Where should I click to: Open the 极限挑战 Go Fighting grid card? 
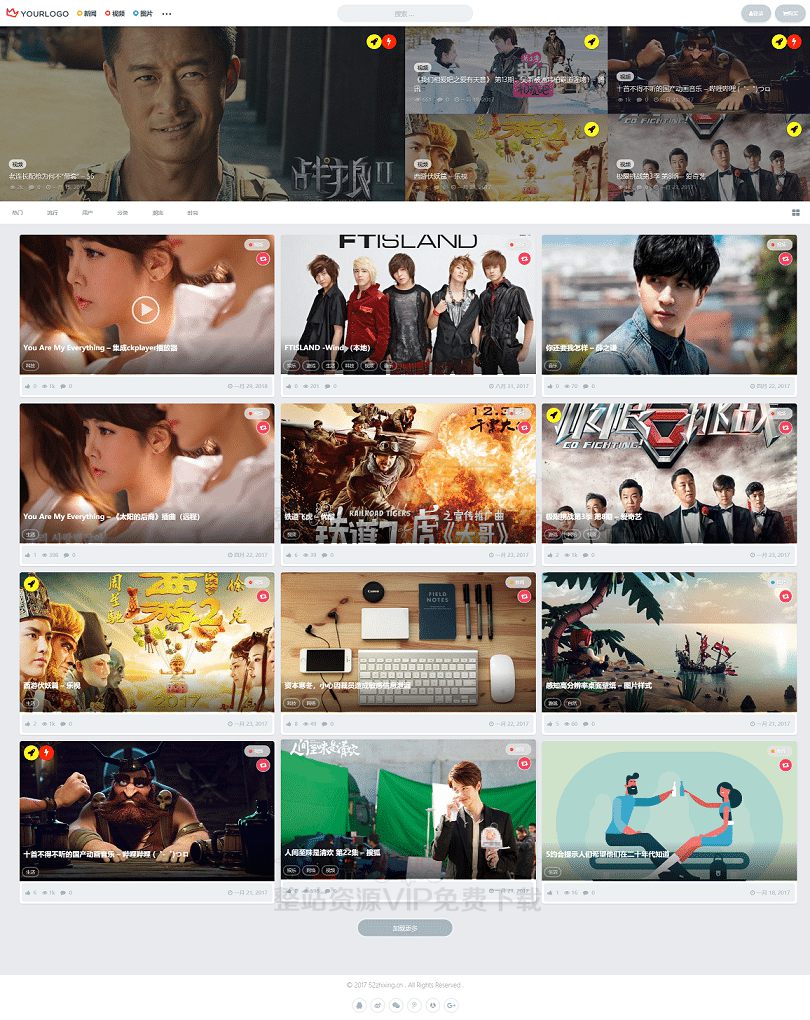pos(668,470)
